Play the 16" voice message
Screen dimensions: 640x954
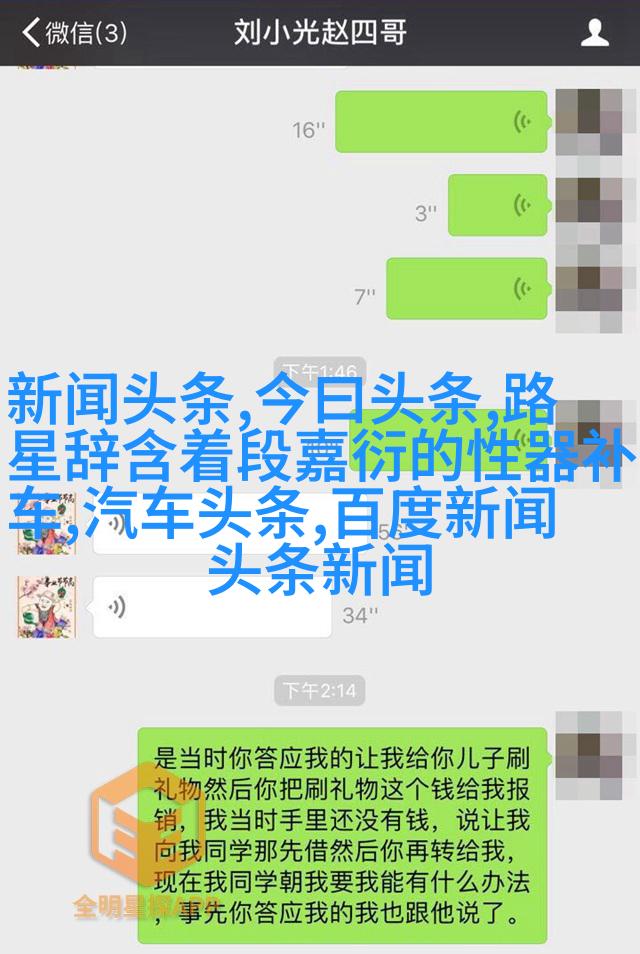coord(441,122)
